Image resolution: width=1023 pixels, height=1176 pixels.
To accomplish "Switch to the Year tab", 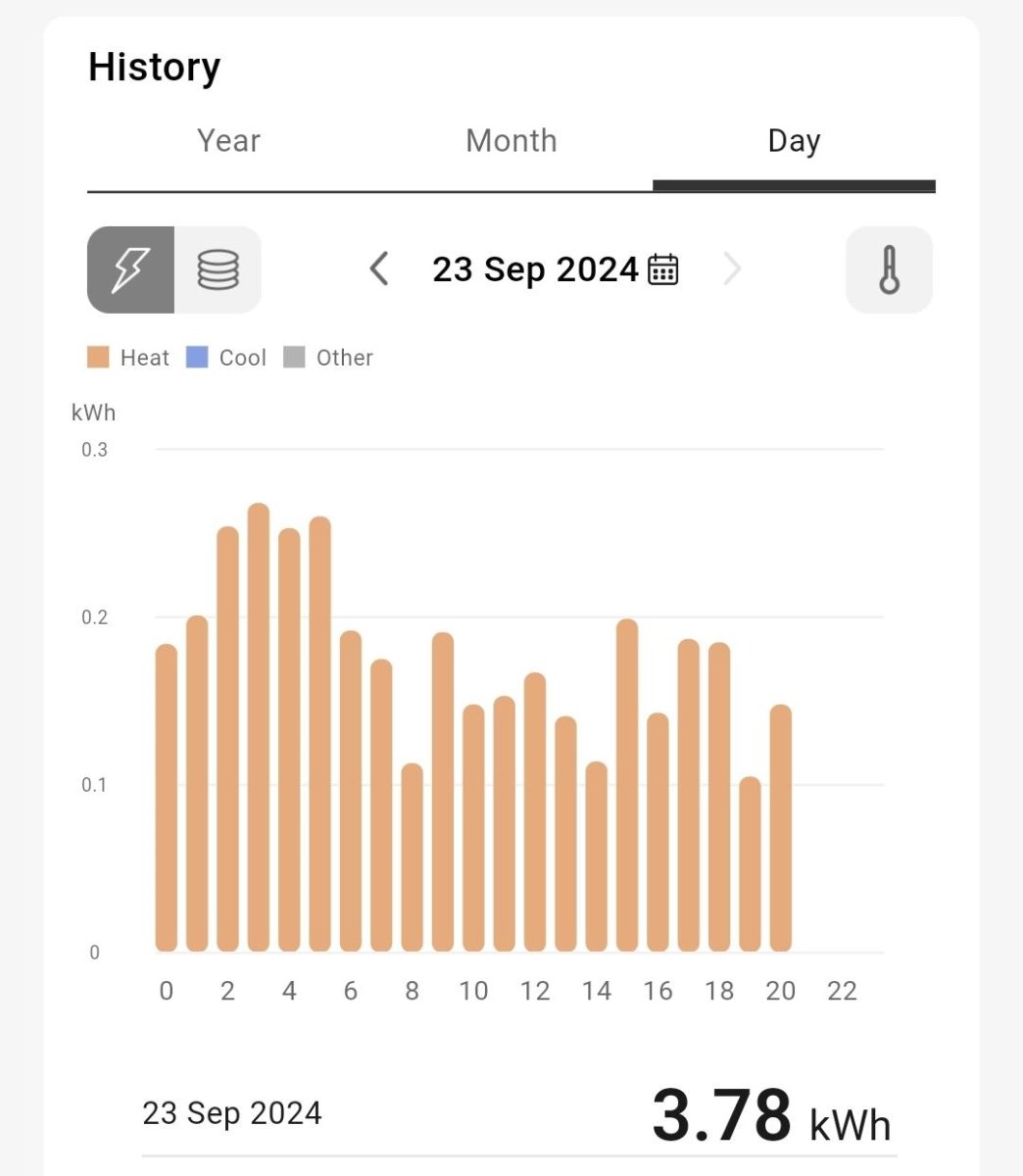I will [x=228, y=141].
